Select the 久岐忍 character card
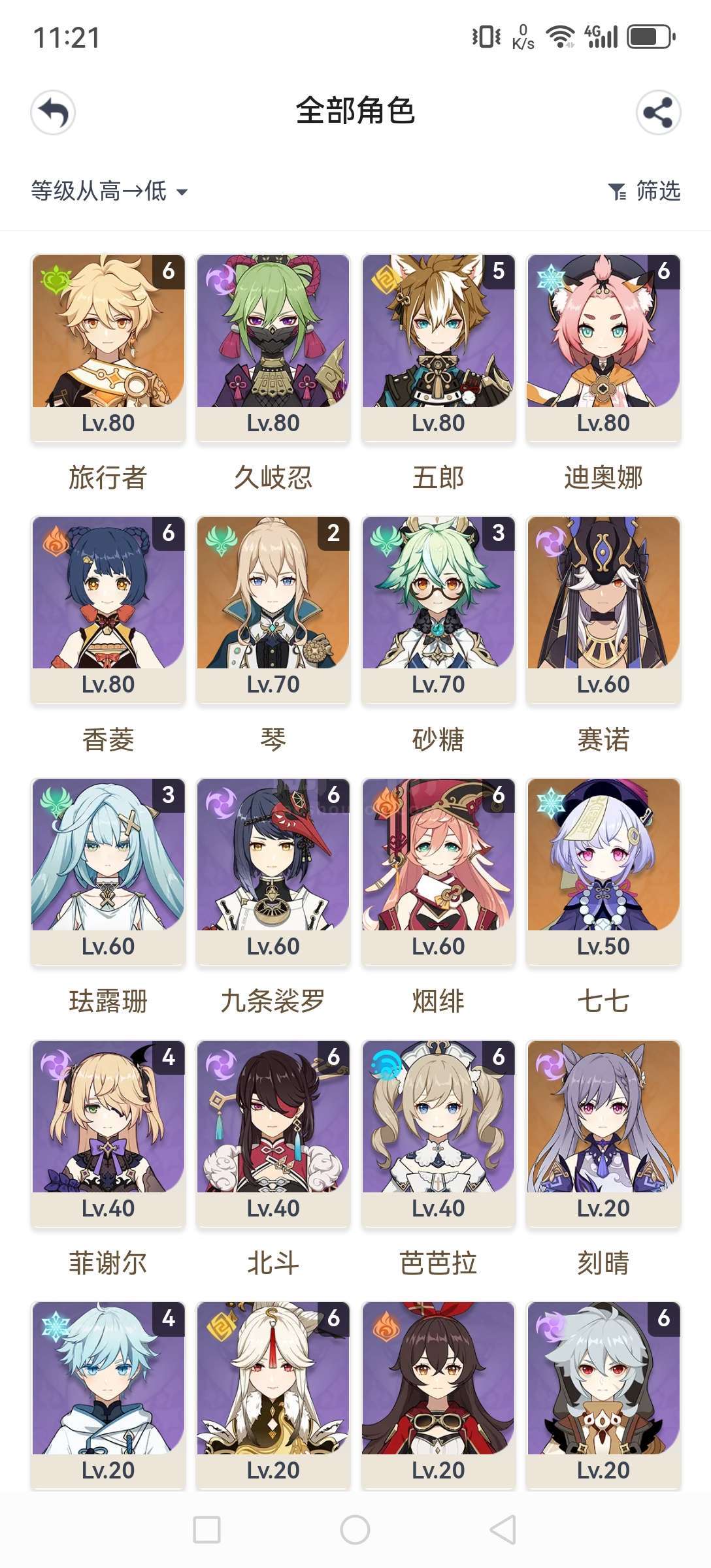Screen dimensions: 711x1568 click(273, 346)
